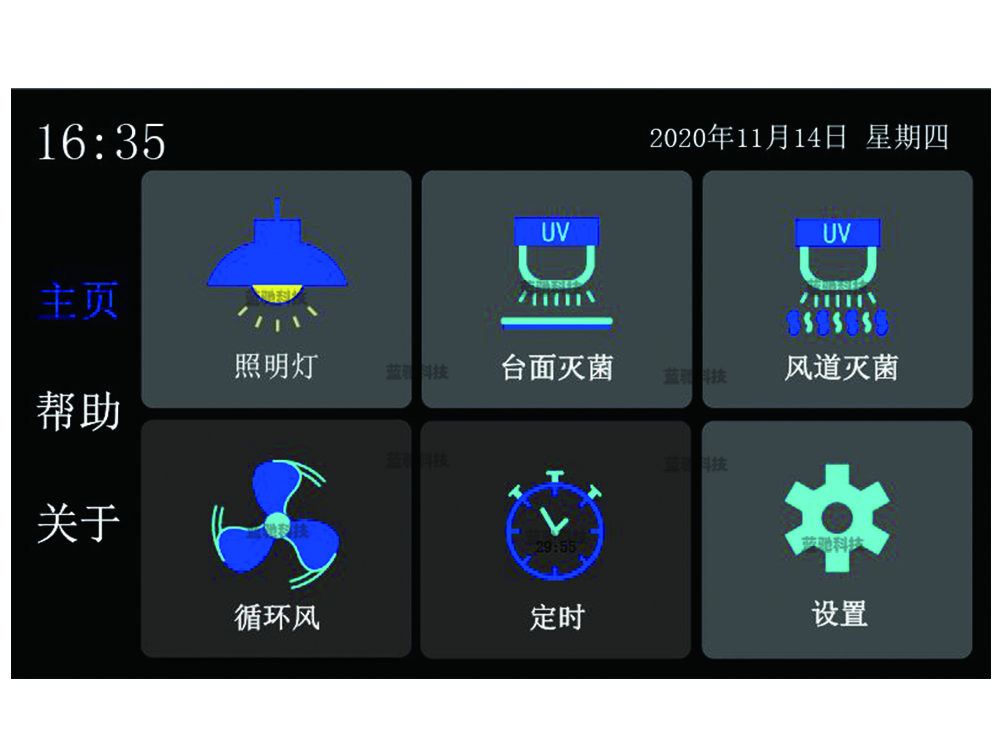
Task: Switch to the 主页 home tab
Action: [79, 300]
